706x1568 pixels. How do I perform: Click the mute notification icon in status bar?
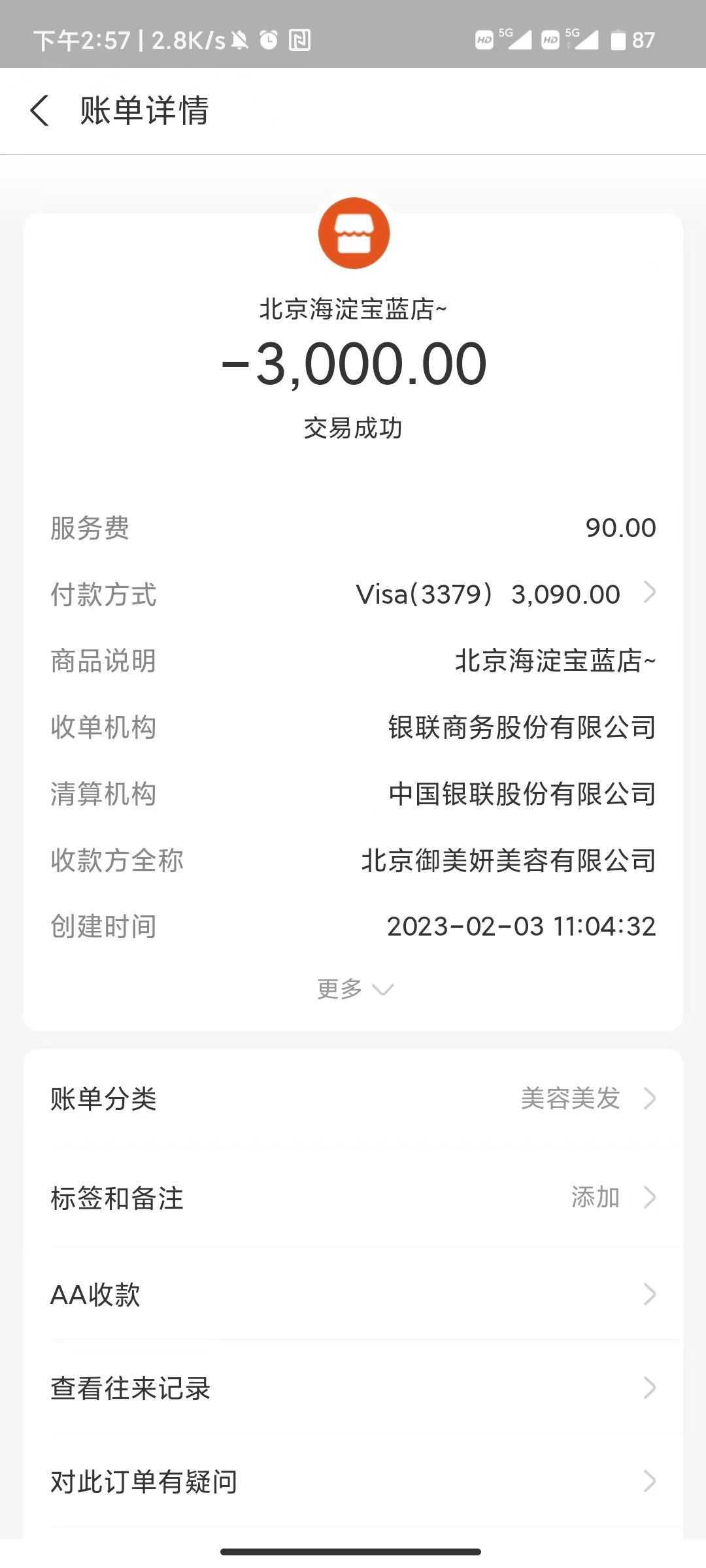[x=239, y=39]
